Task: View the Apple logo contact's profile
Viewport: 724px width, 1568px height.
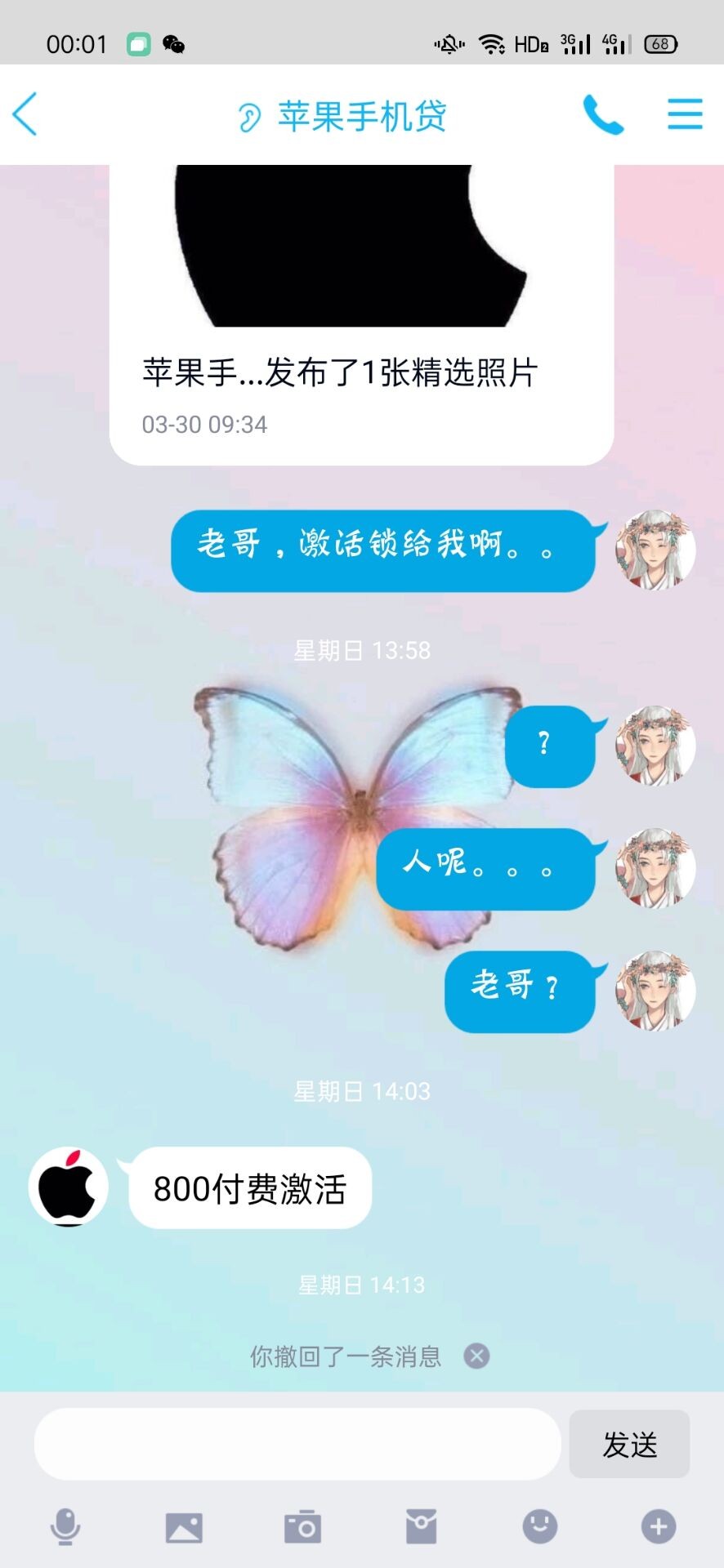Action: (x=69, y=1187)
